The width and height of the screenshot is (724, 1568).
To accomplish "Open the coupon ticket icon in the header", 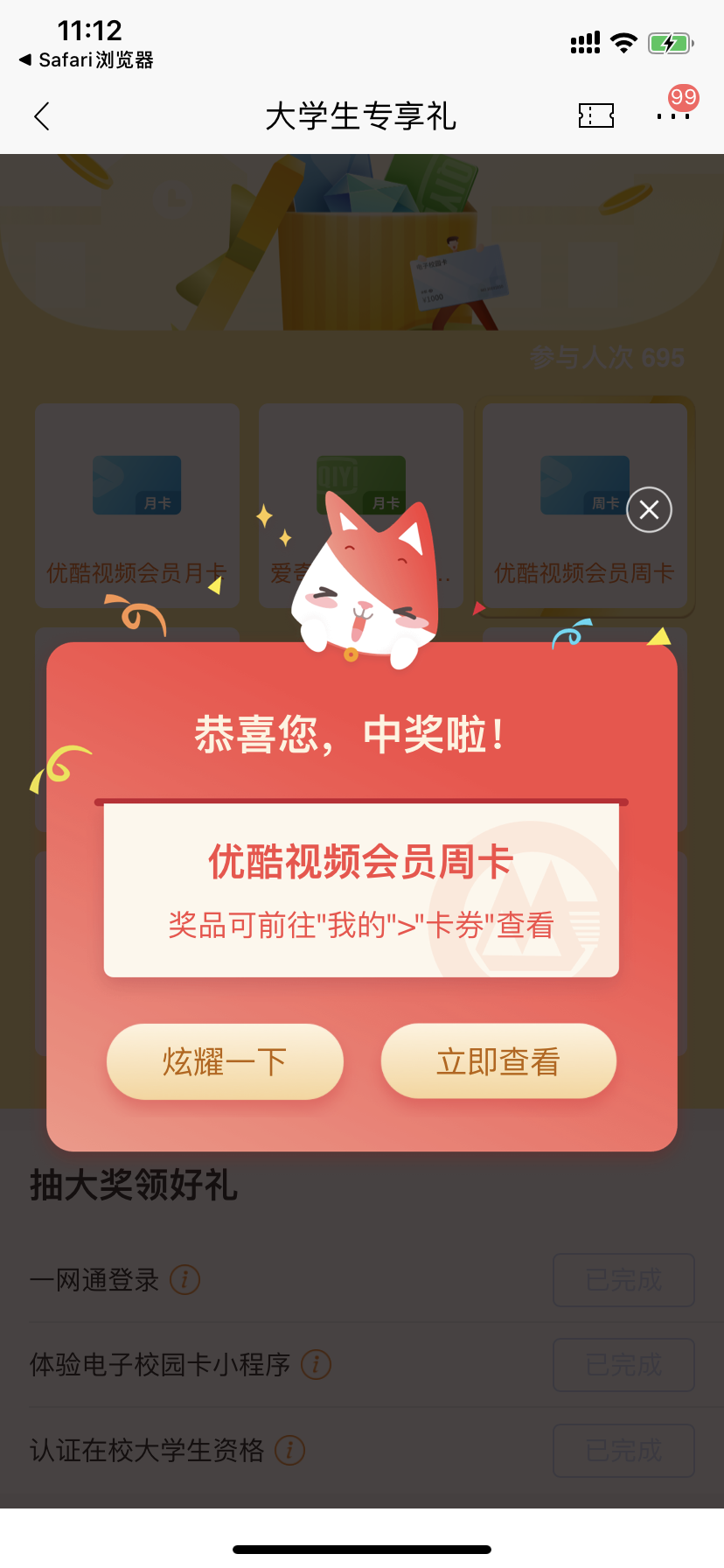I will point(596,115).
